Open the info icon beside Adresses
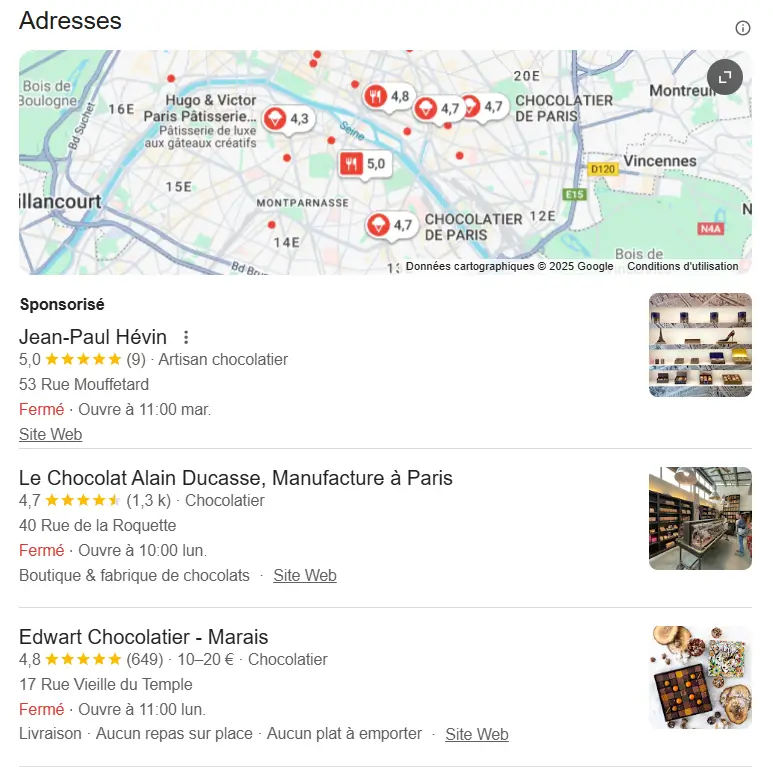Image resolution: width=773 pixels, height=767 pixels. [742, 28]
